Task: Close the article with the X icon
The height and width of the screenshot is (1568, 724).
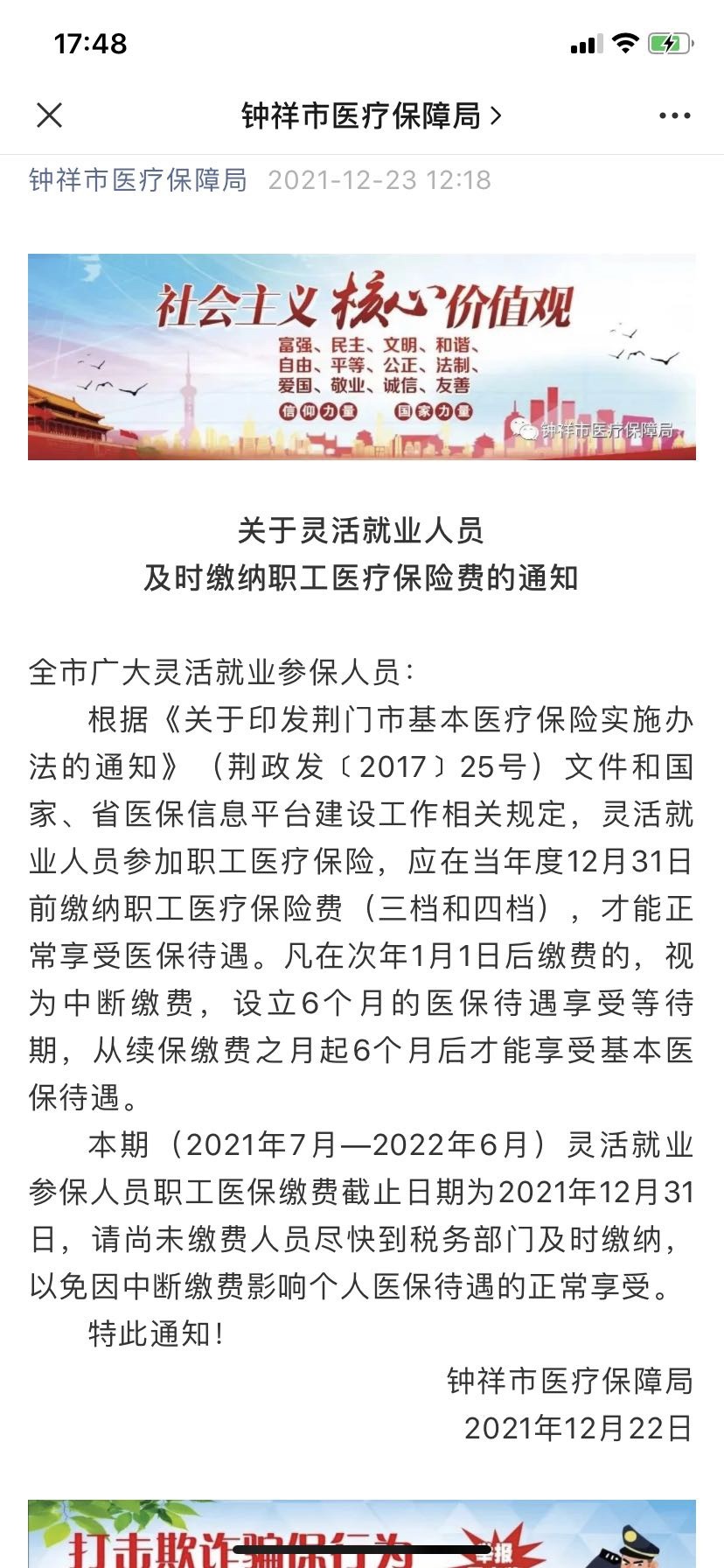Action: 49,115
